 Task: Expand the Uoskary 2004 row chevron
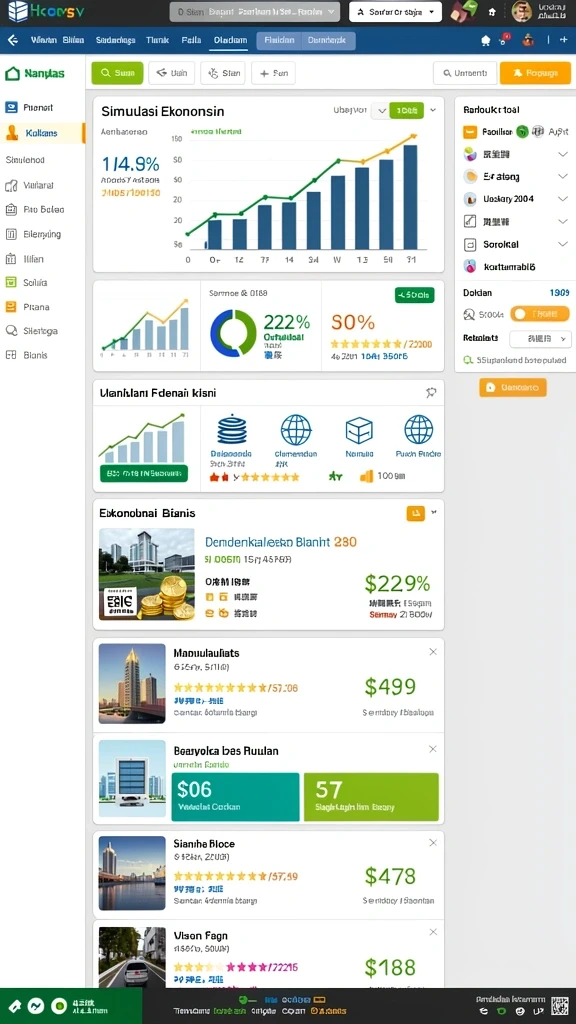563,199
